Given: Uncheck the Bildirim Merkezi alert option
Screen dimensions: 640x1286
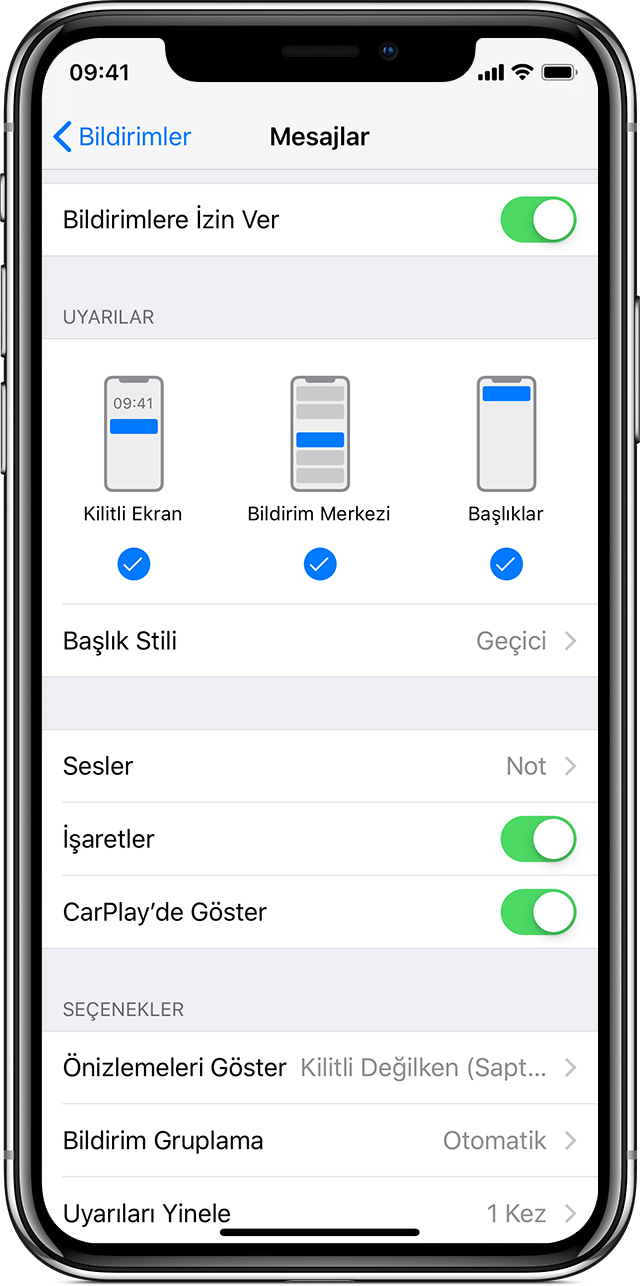Looking at the screenshot, I should click(319, 565).
